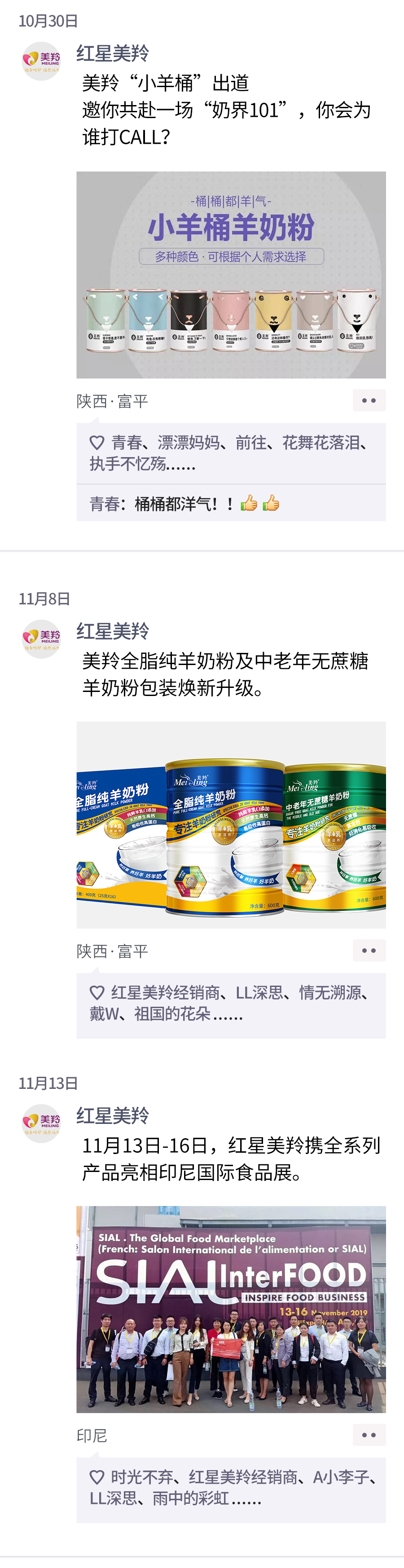
Task: Open 红星美羚 avatar on the 11月13日 post
Action: 41,1123
